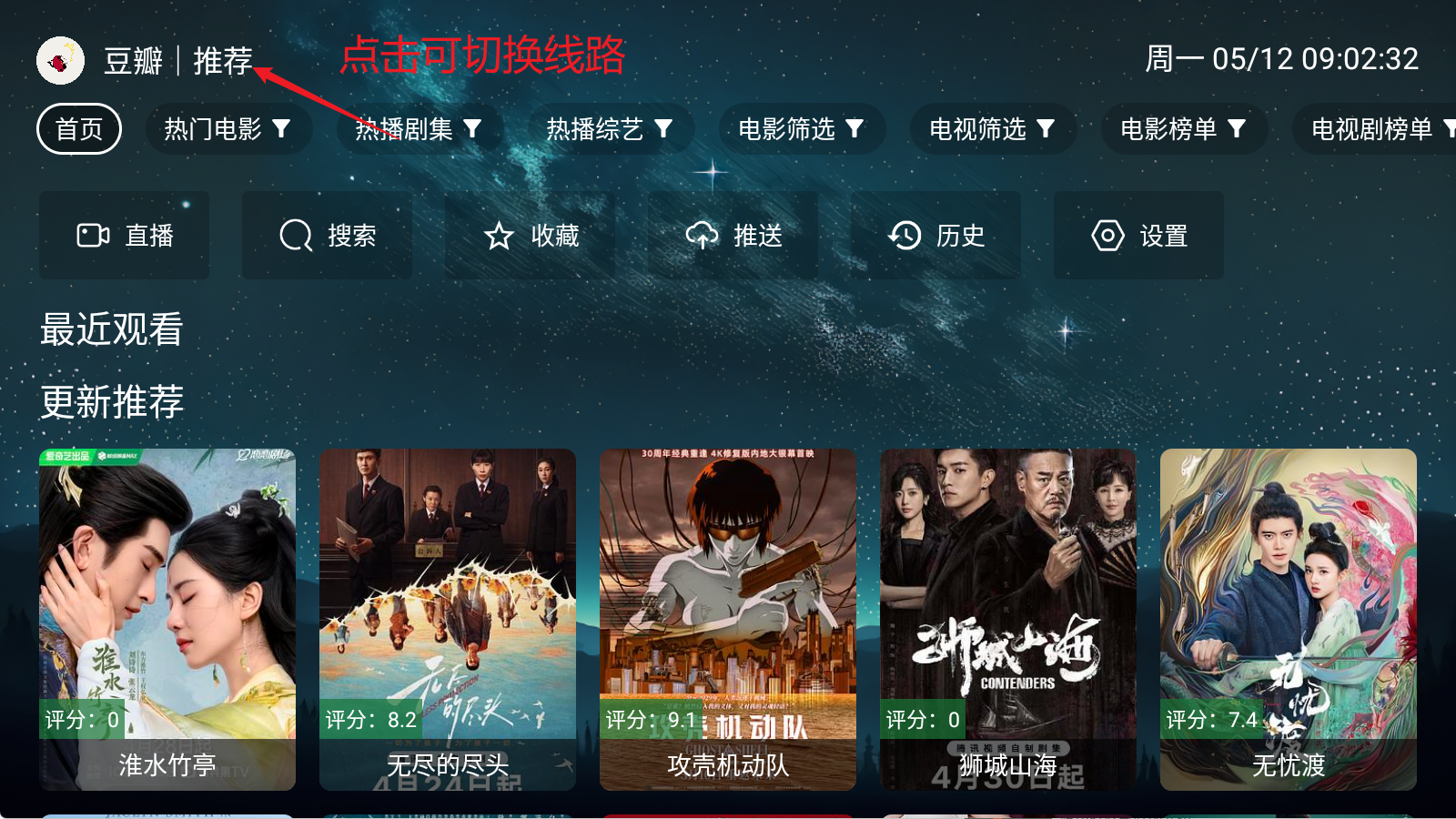Select the 首页 tab
Image resolution: width=1456 pixels, height=819 pixels.
pos(79,129)
